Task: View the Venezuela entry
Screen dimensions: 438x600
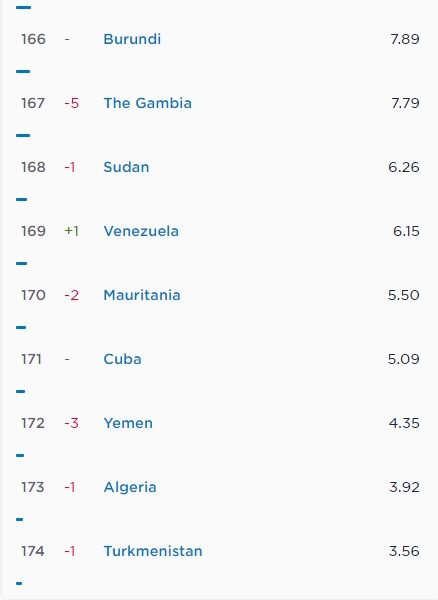Action: 141,231
